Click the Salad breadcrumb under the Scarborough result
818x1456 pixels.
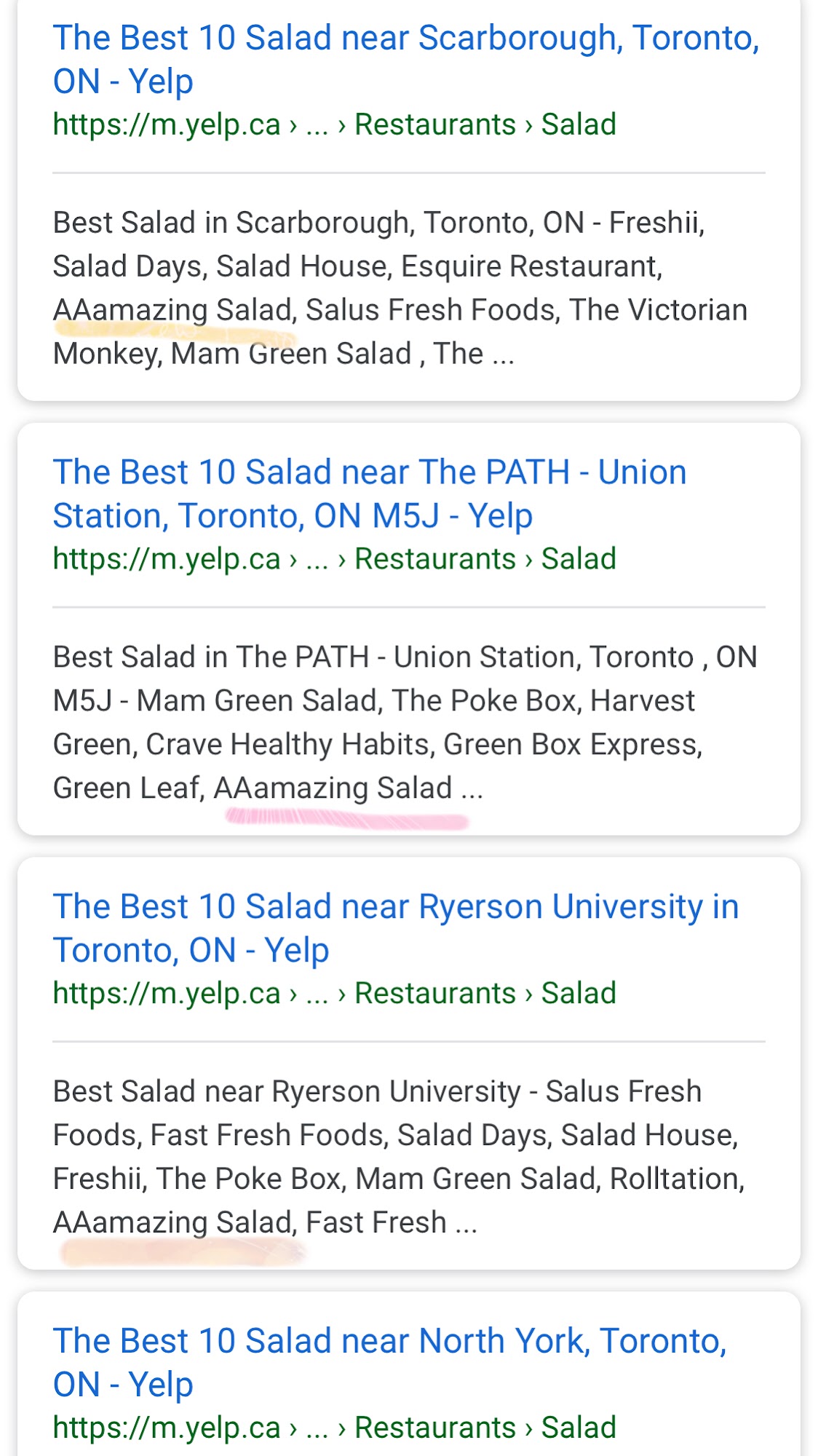click(577, 124)
